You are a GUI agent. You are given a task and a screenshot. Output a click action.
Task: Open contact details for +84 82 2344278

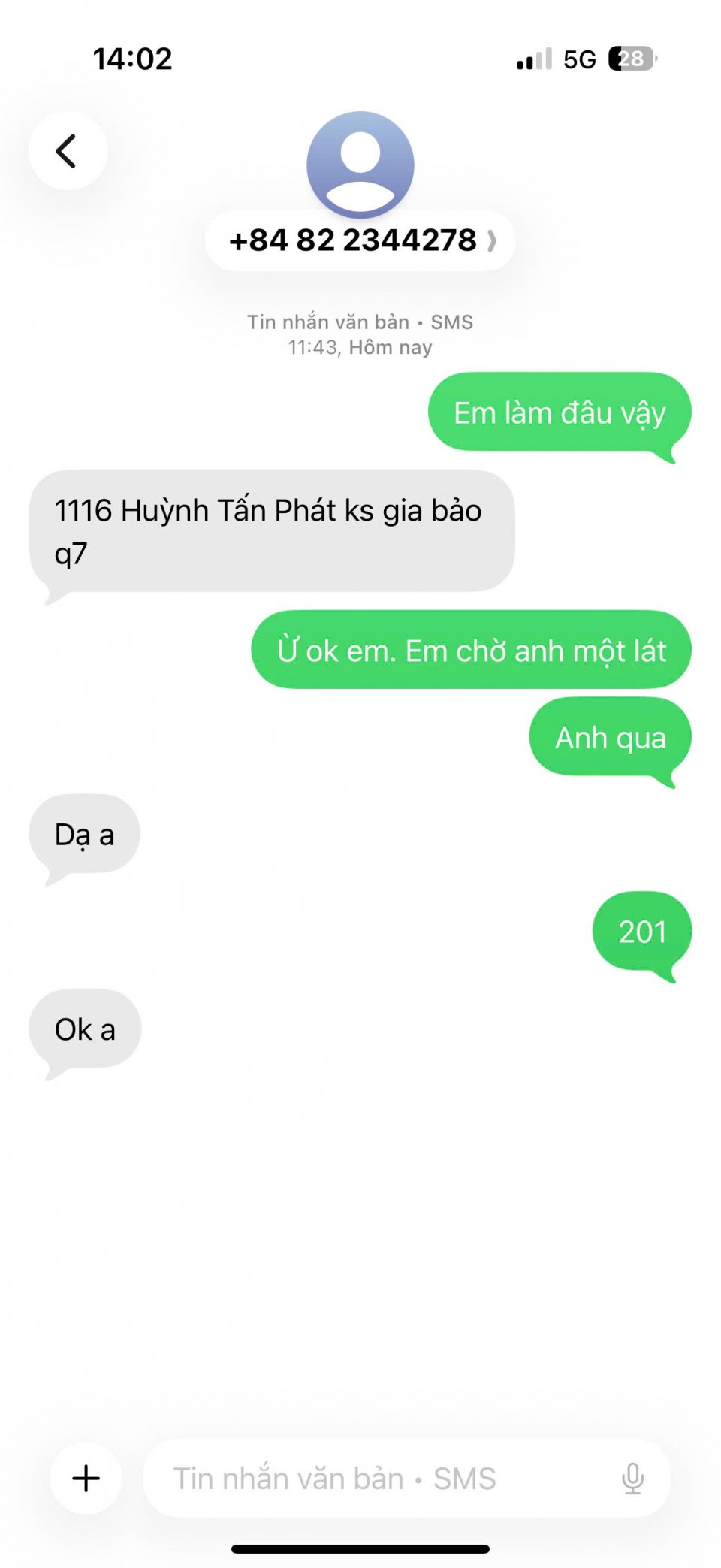point(360,240)
